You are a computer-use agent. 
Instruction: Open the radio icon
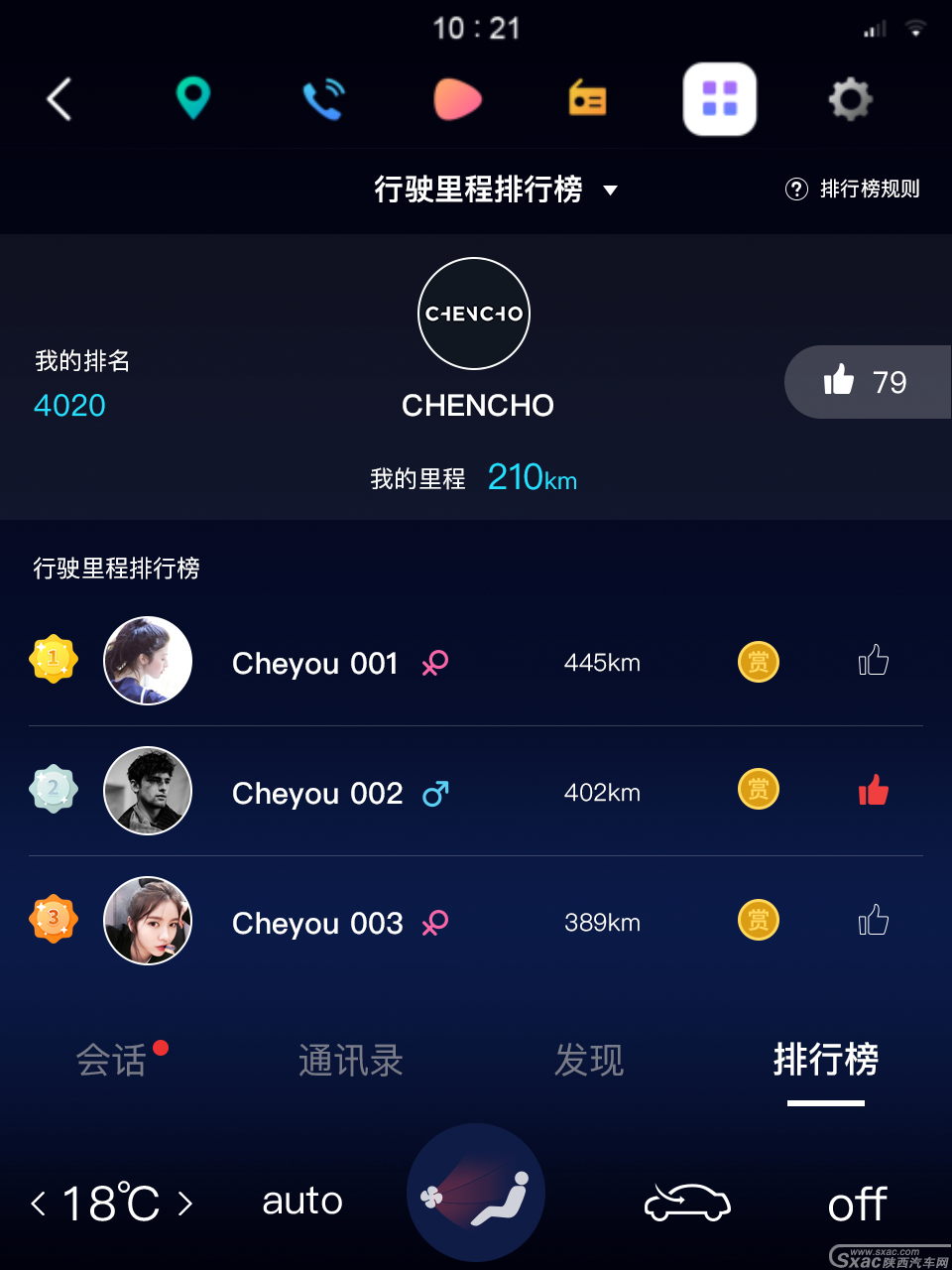[587, 99]
